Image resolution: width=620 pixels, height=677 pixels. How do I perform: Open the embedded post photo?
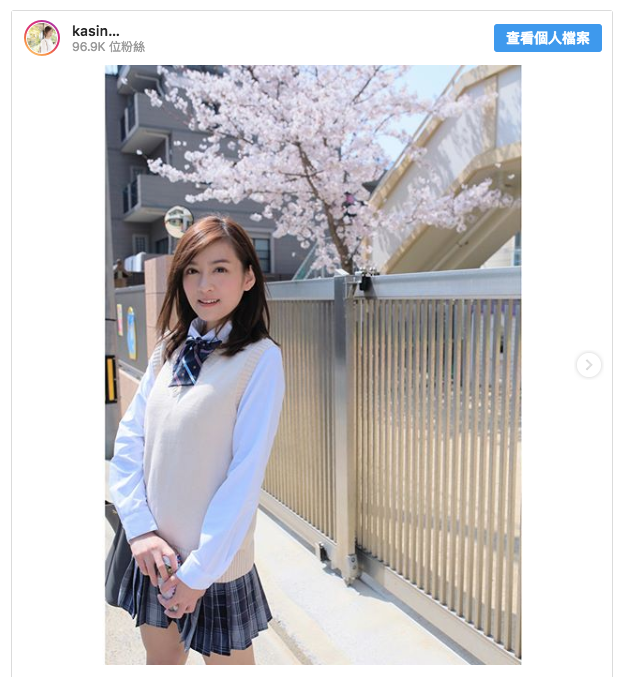(312, 365)
